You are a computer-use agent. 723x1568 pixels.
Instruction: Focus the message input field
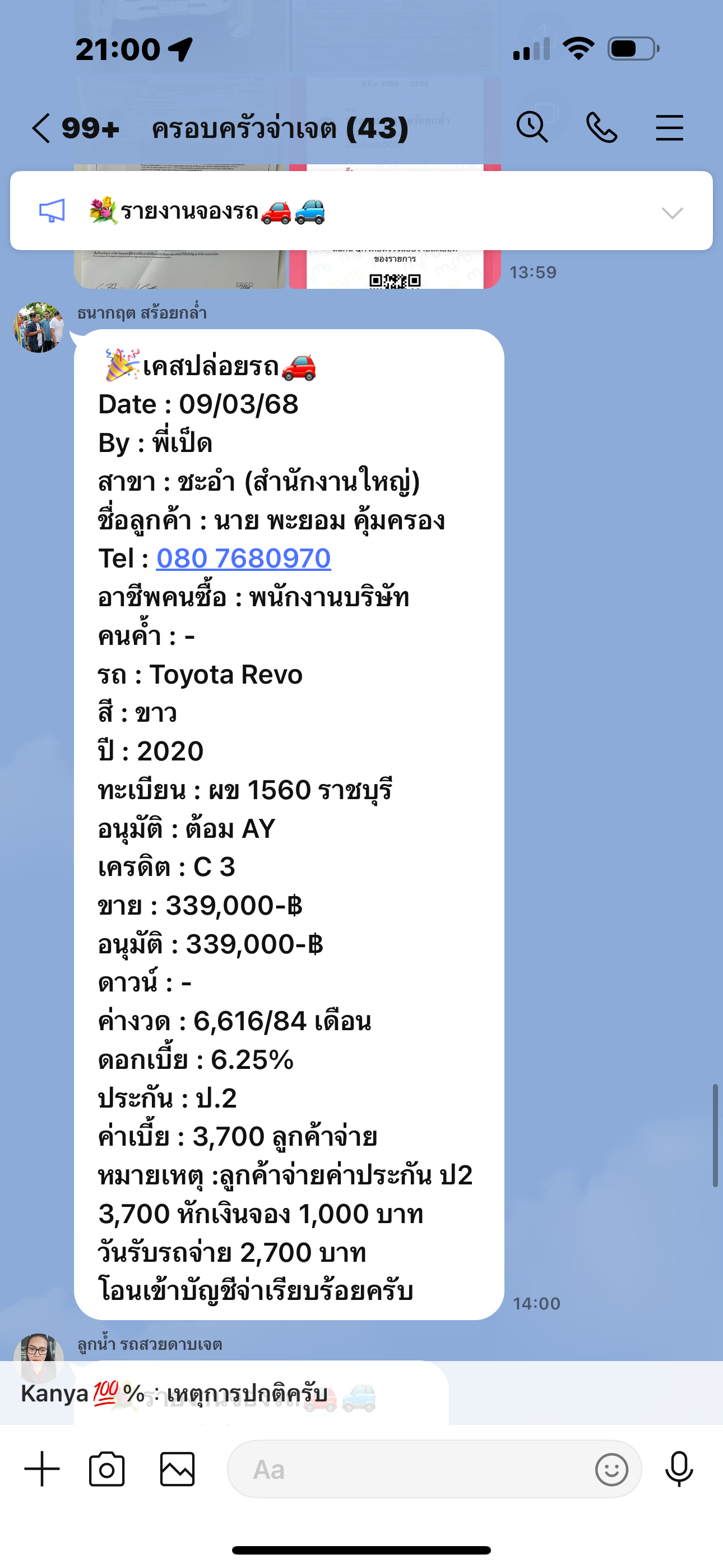(408, 1469)
